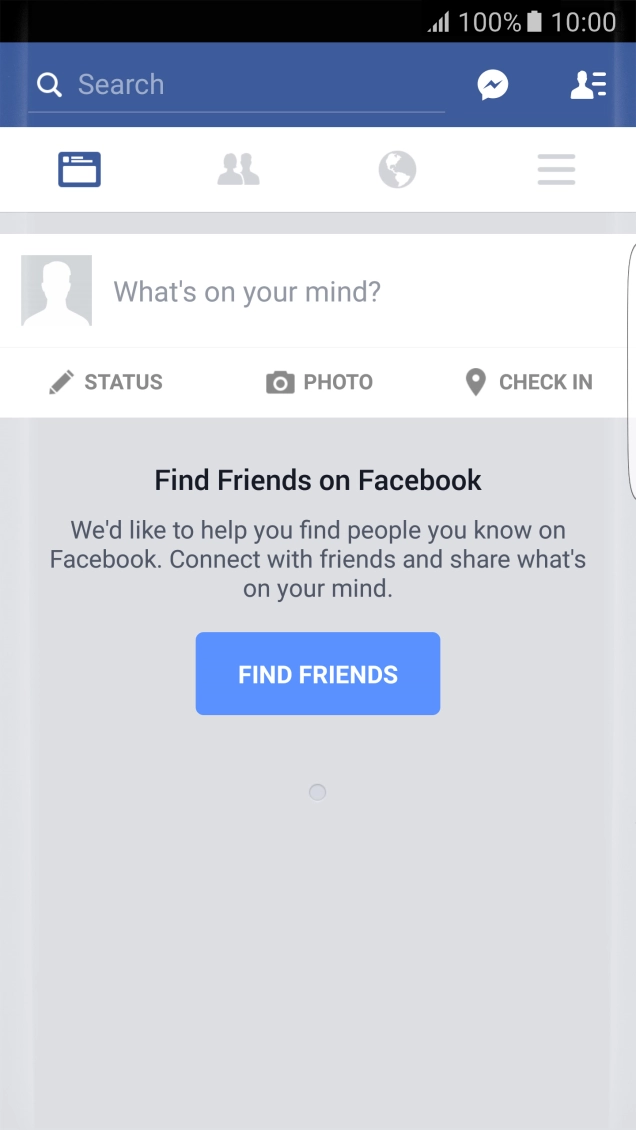This screenshot has width=636, height=1130.
Task: Select the Check In option
Action: coord(529,382)
